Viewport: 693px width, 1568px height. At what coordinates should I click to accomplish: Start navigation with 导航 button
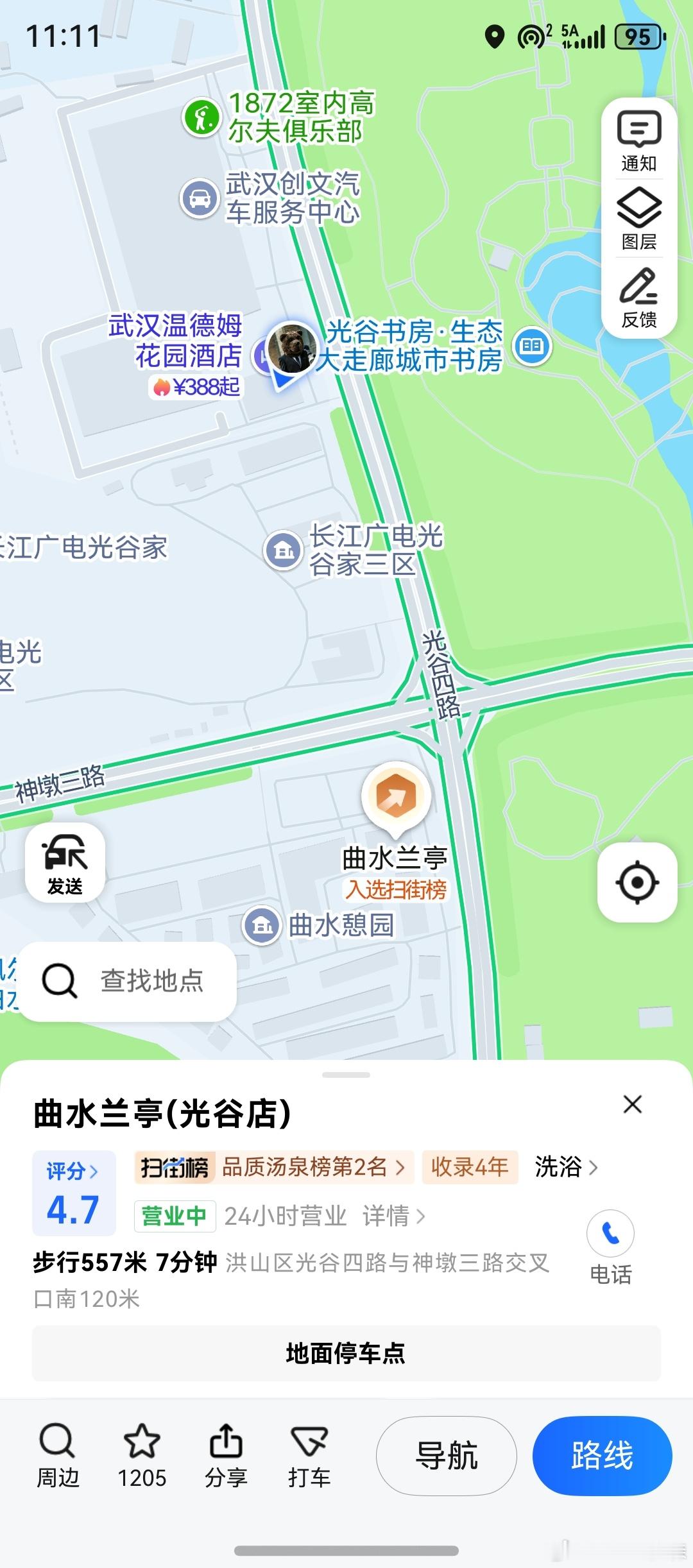(x=447, y=1455)
